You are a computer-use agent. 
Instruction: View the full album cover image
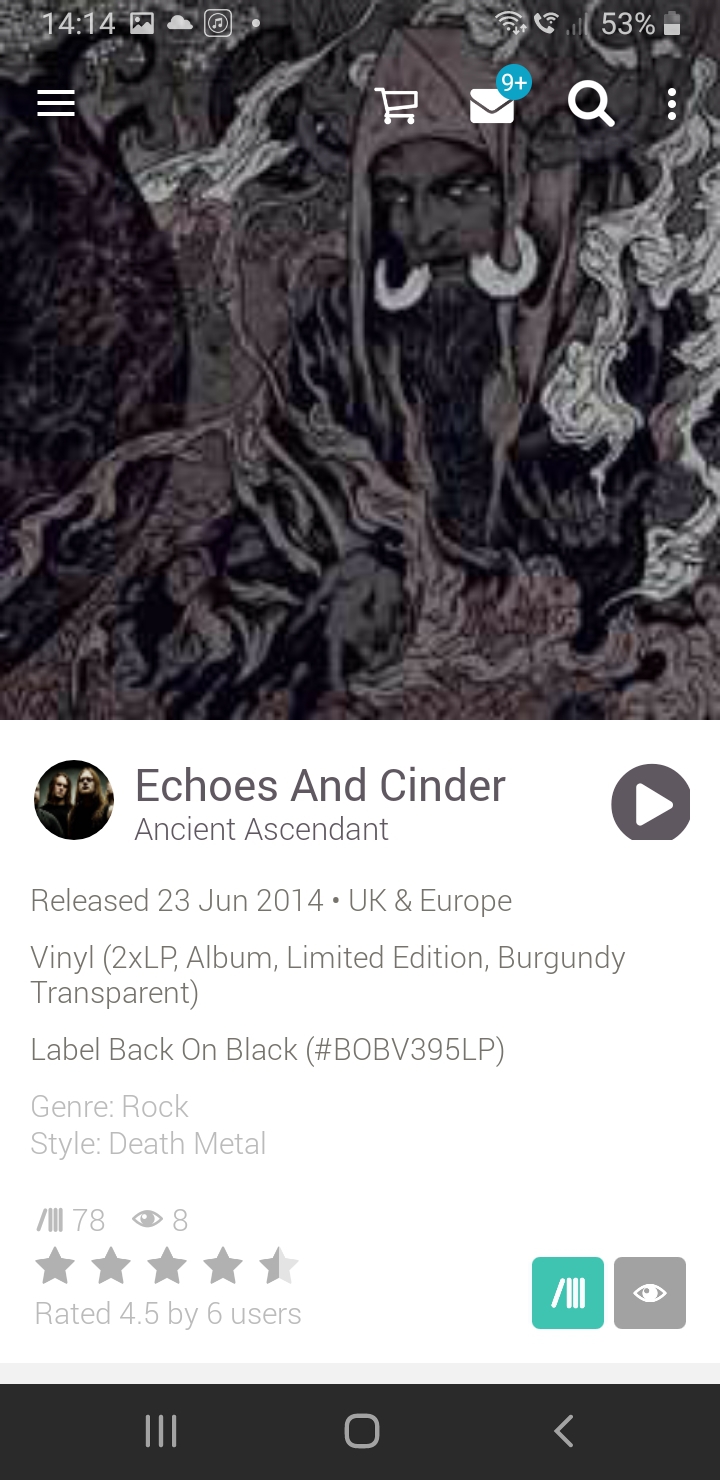click(x=360, y=360)
